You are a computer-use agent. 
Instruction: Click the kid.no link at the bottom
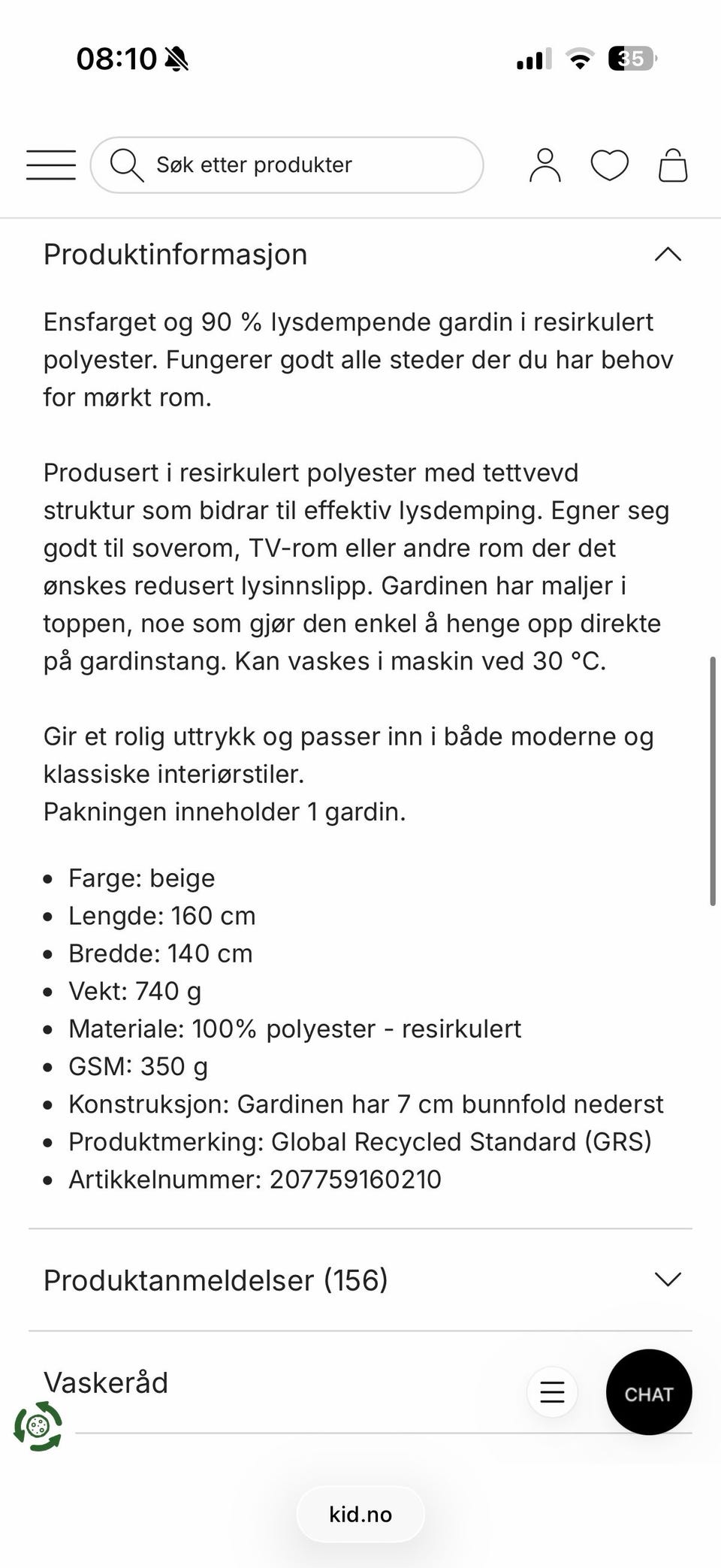(x=360, y=1514)
